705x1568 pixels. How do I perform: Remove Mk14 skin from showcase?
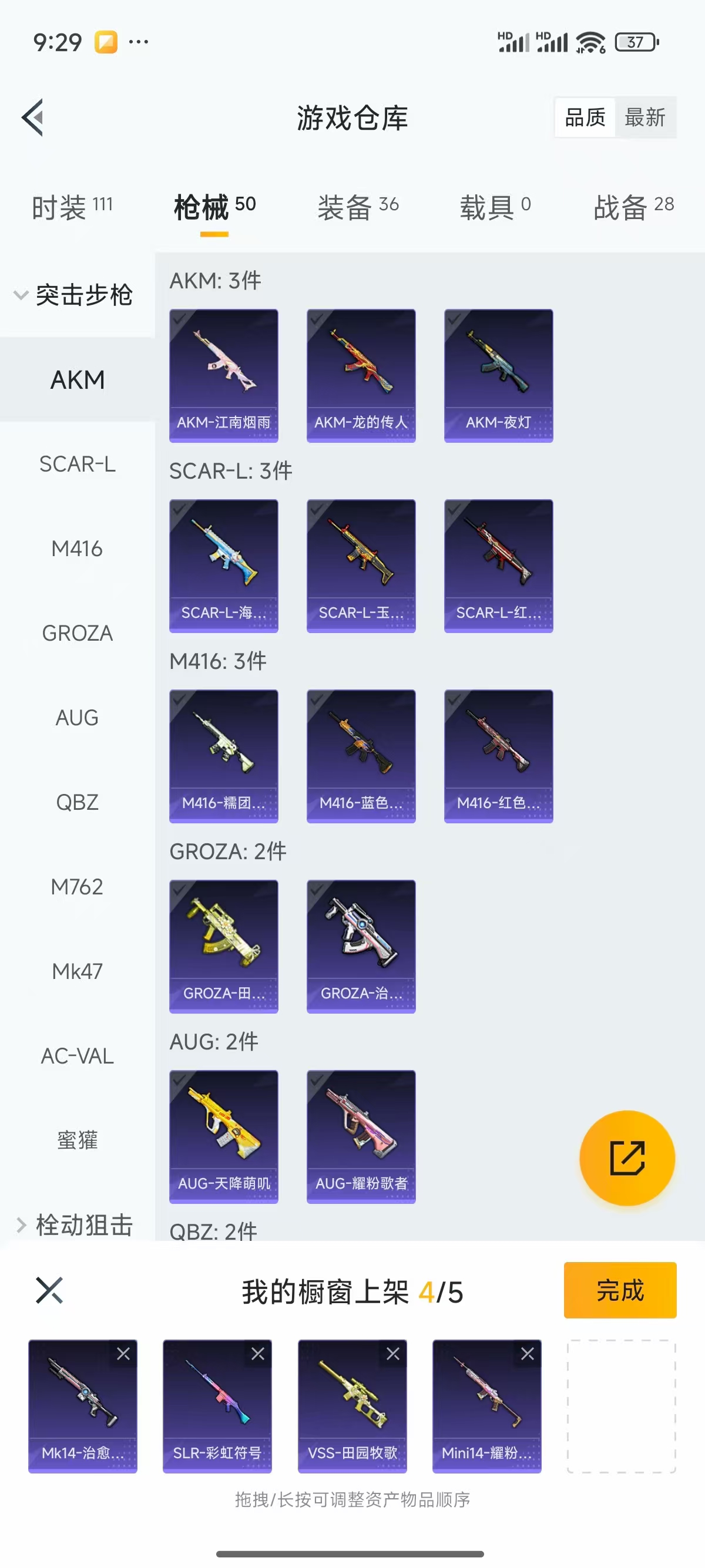pos(123,1354)
